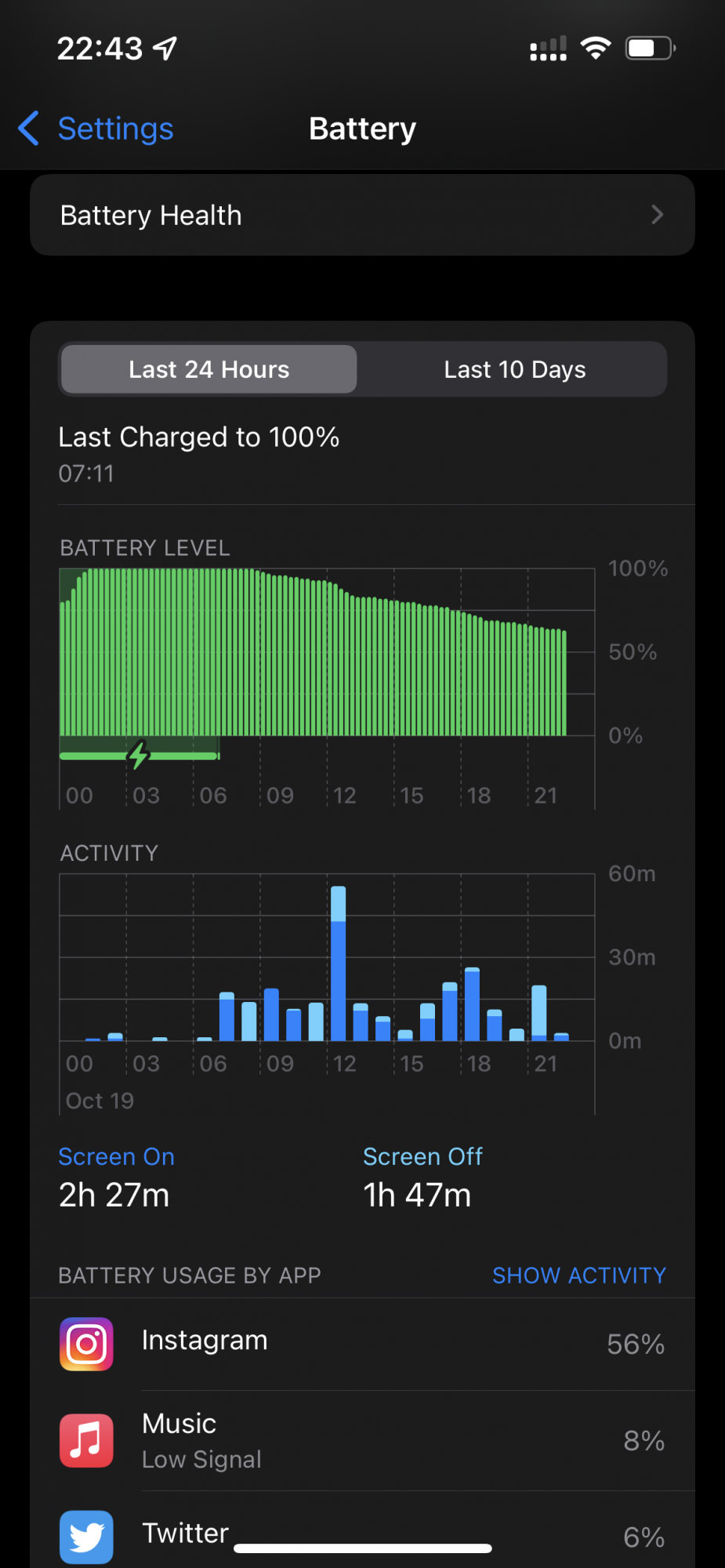Open Battery Health
Screen dimensions: 725x1568
(x=362, y=215)
